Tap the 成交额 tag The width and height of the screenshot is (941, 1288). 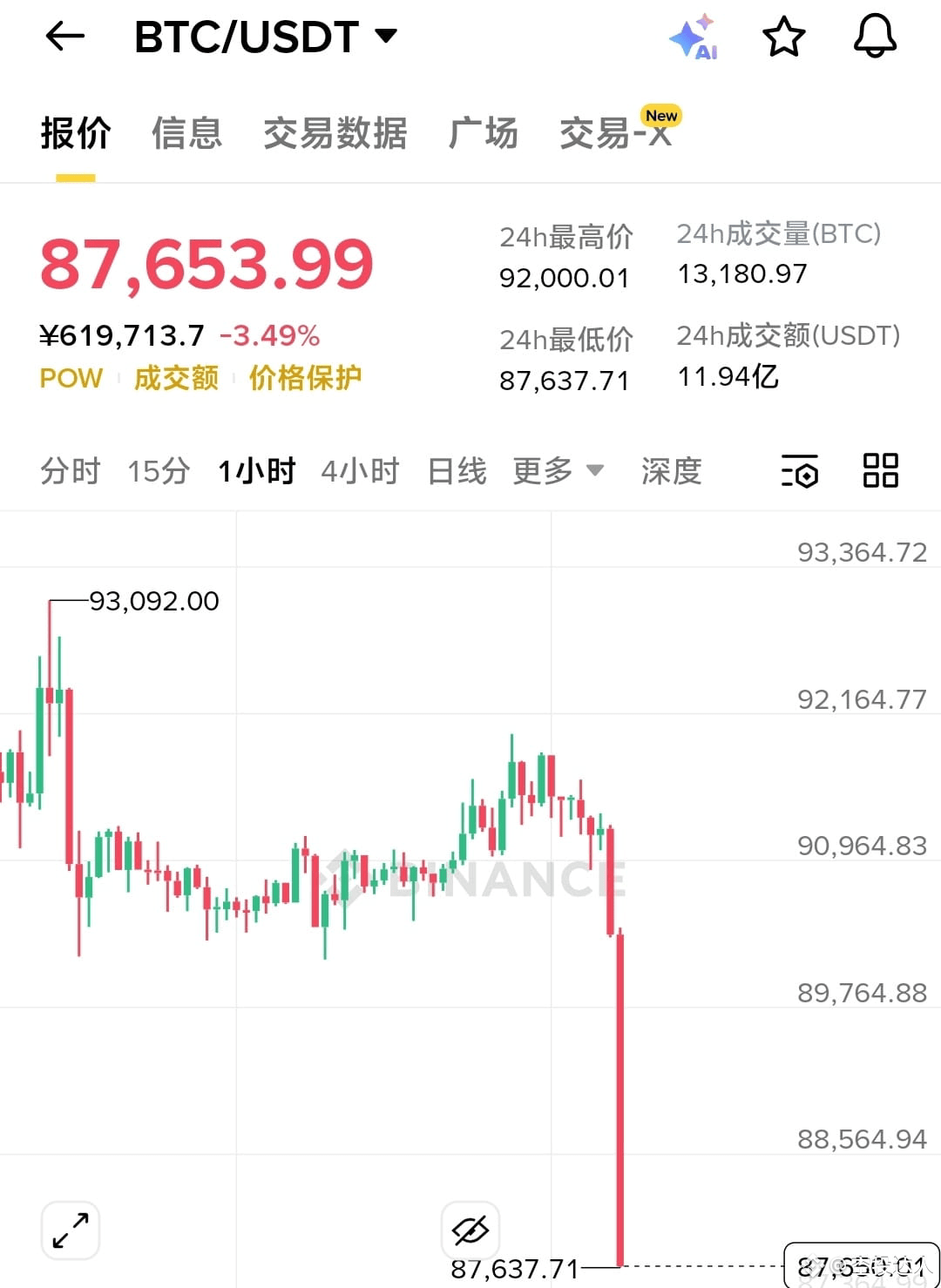pos(176,378)
